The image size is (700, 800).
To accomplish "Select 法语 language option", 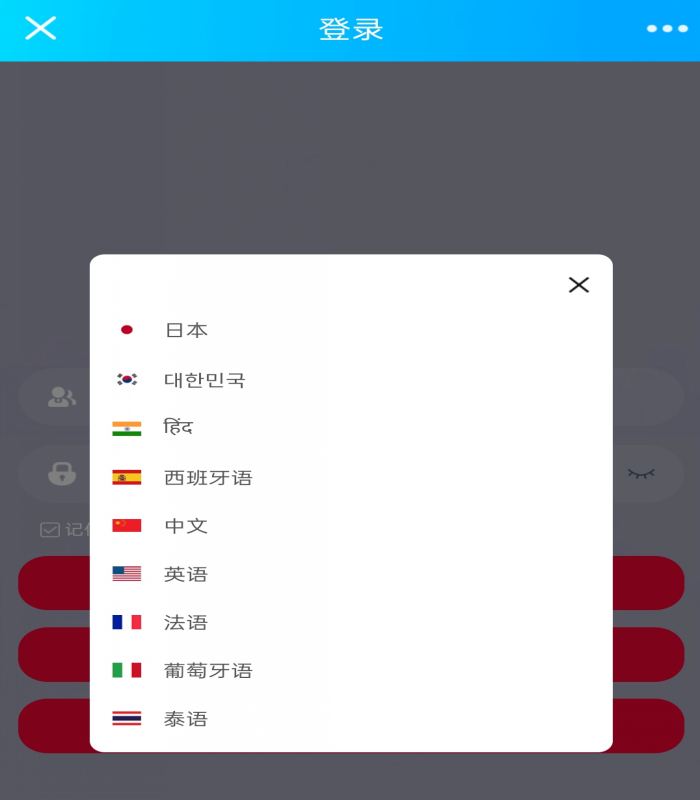I will click(x=186, y=622).
